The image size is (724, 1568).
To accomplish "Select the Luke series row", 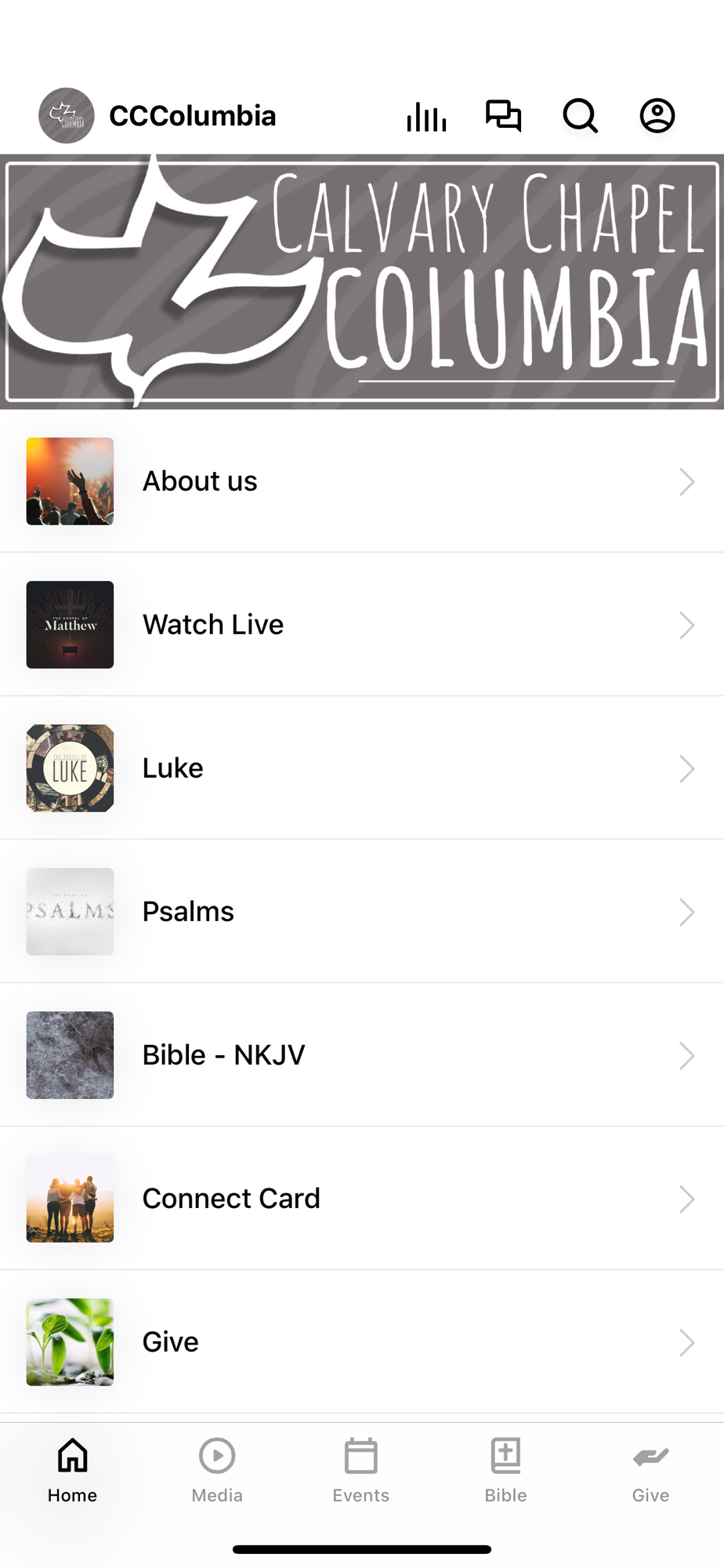I will click(x=361, y=768).
